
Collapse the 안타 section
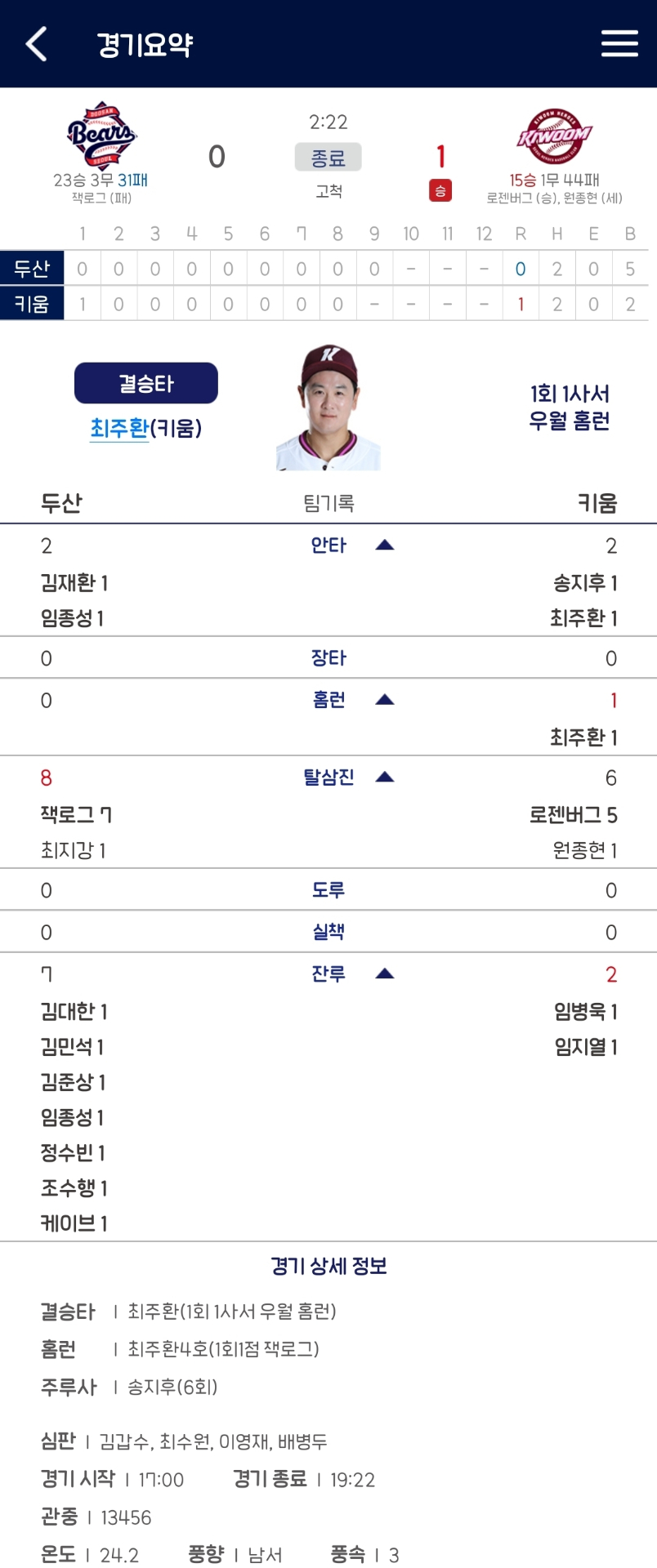(384, 546)
